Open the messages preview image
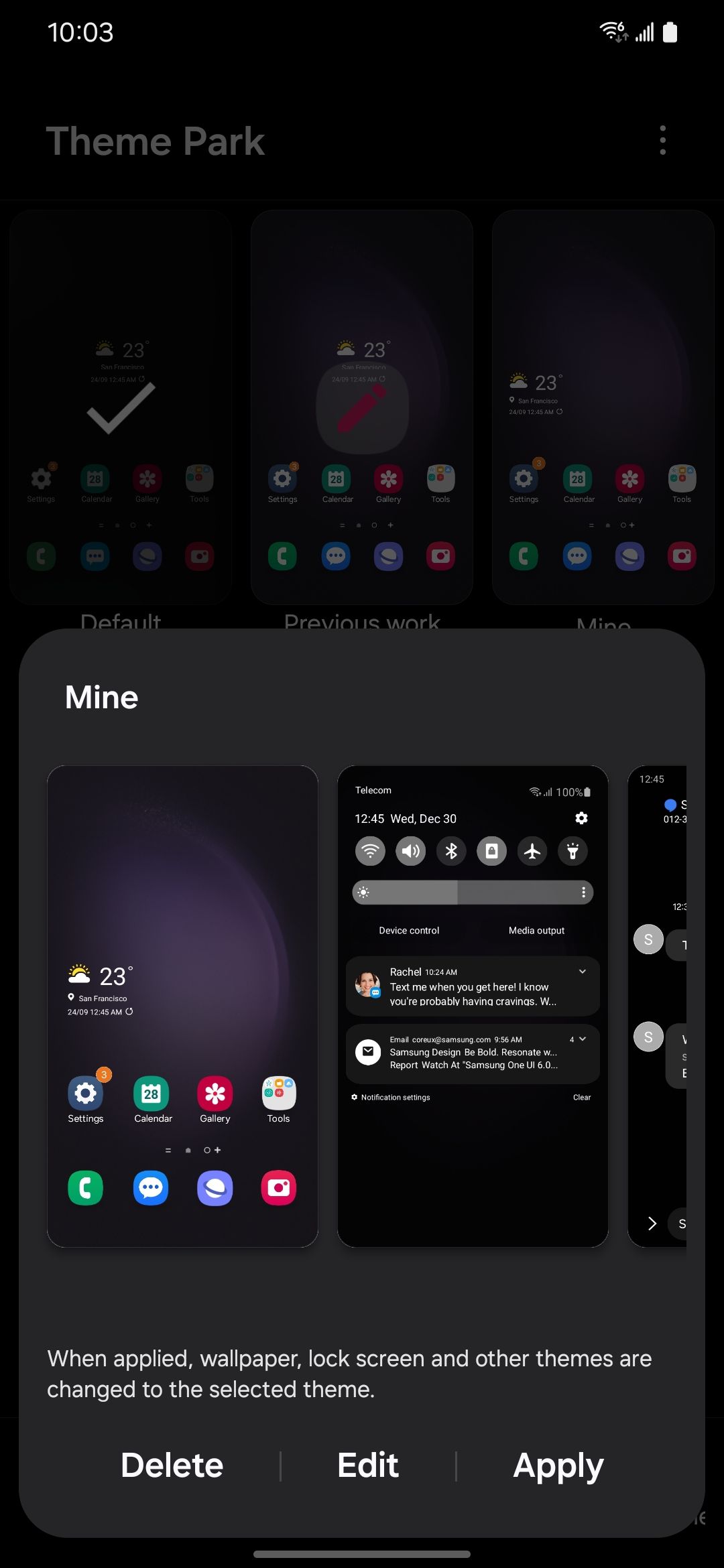Screen dimensions: 724x1568 pyautogui.click(x=658, y=1005)
